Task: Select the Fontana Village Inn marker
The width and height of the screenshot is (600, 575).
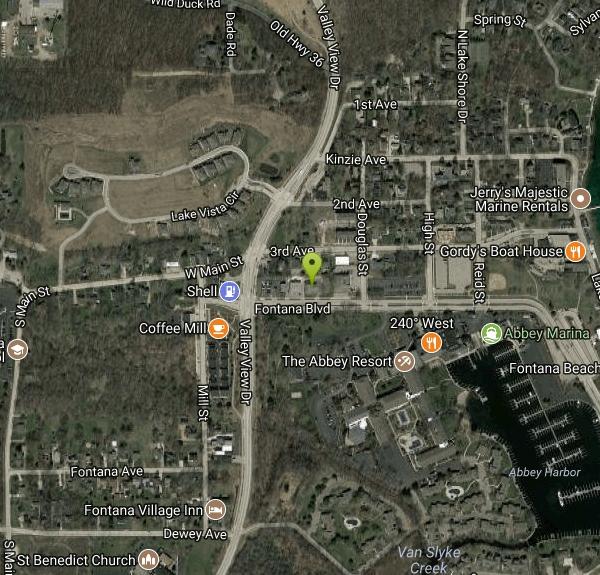Action: tap(217, 510)
